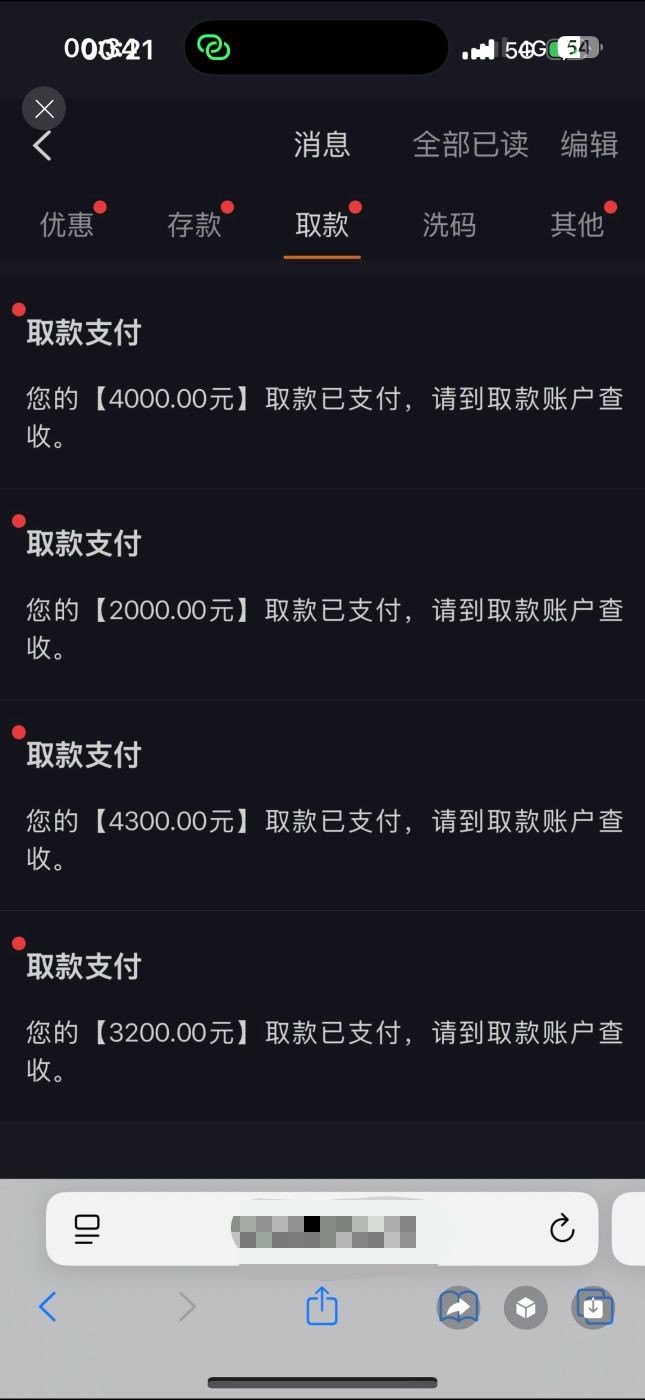Screen dimensions: 645x1400
Task: Switch to the 存款 tab
Action: [194, 225]
